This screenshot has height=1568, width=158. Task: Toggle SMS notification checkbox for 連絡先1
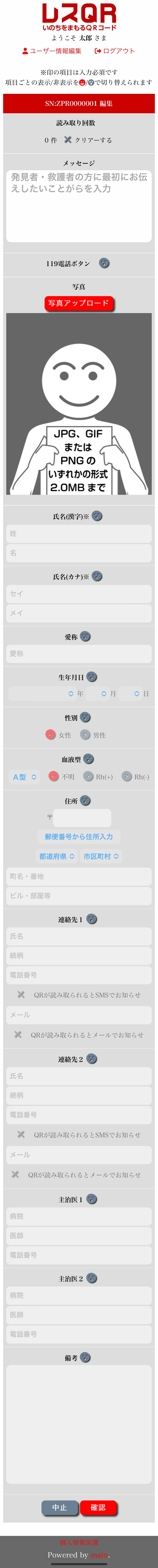click(21, 995)
